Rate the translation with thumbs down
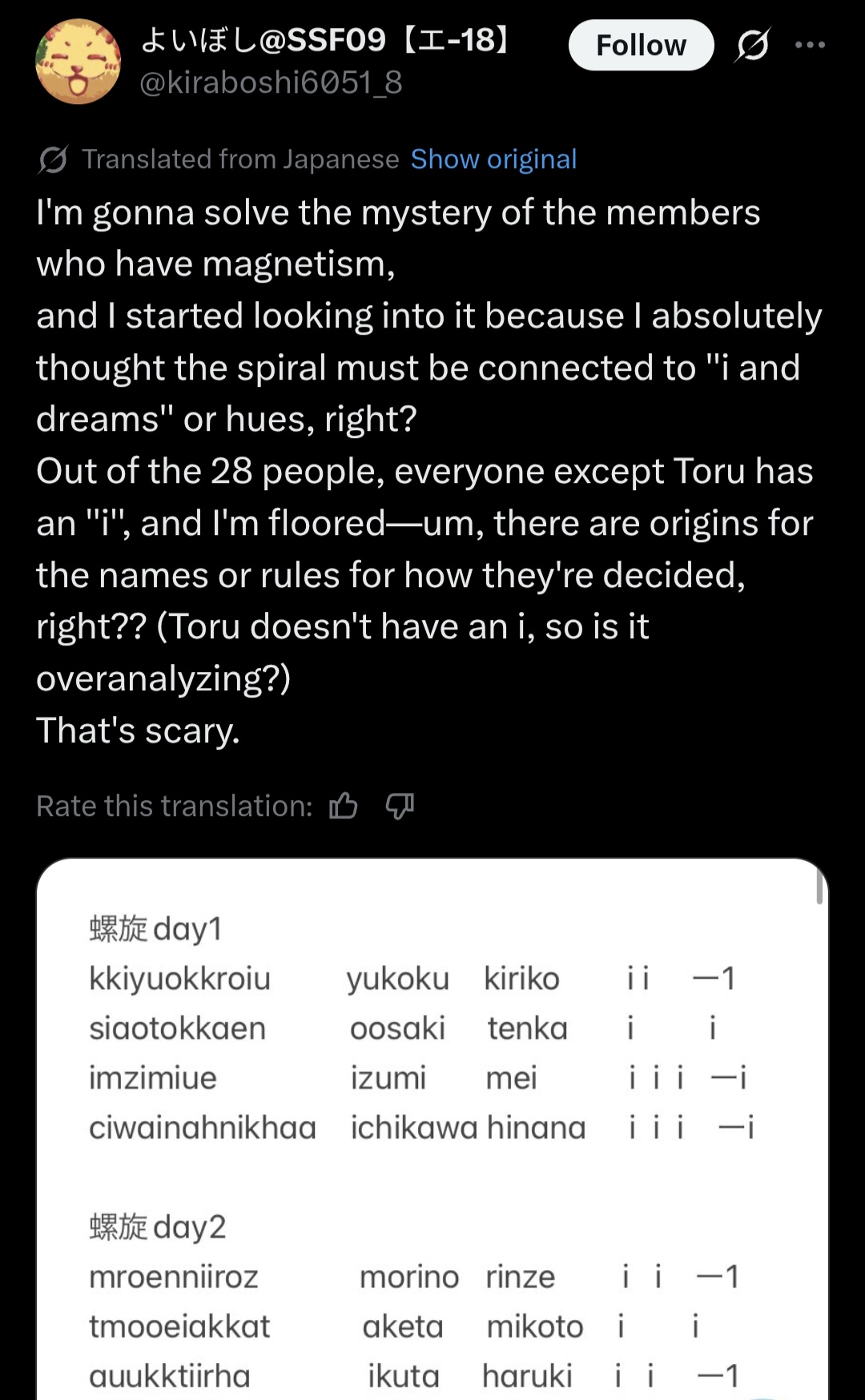The height and width of the screenshot is (1400, 865). [x=400, y=806]
